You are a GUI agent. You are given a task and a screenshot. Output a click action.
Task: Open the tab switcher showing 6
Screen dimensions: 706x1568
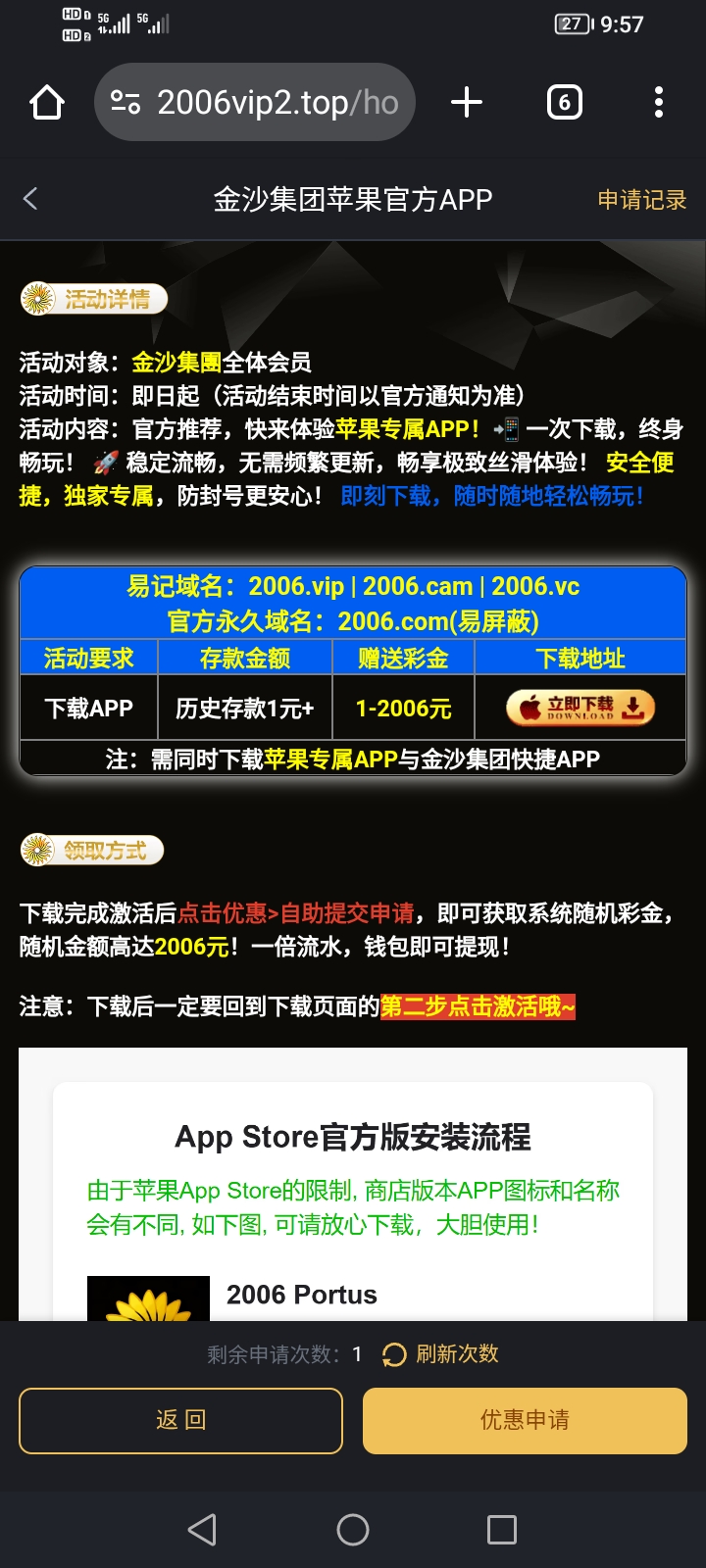(564, 102)
